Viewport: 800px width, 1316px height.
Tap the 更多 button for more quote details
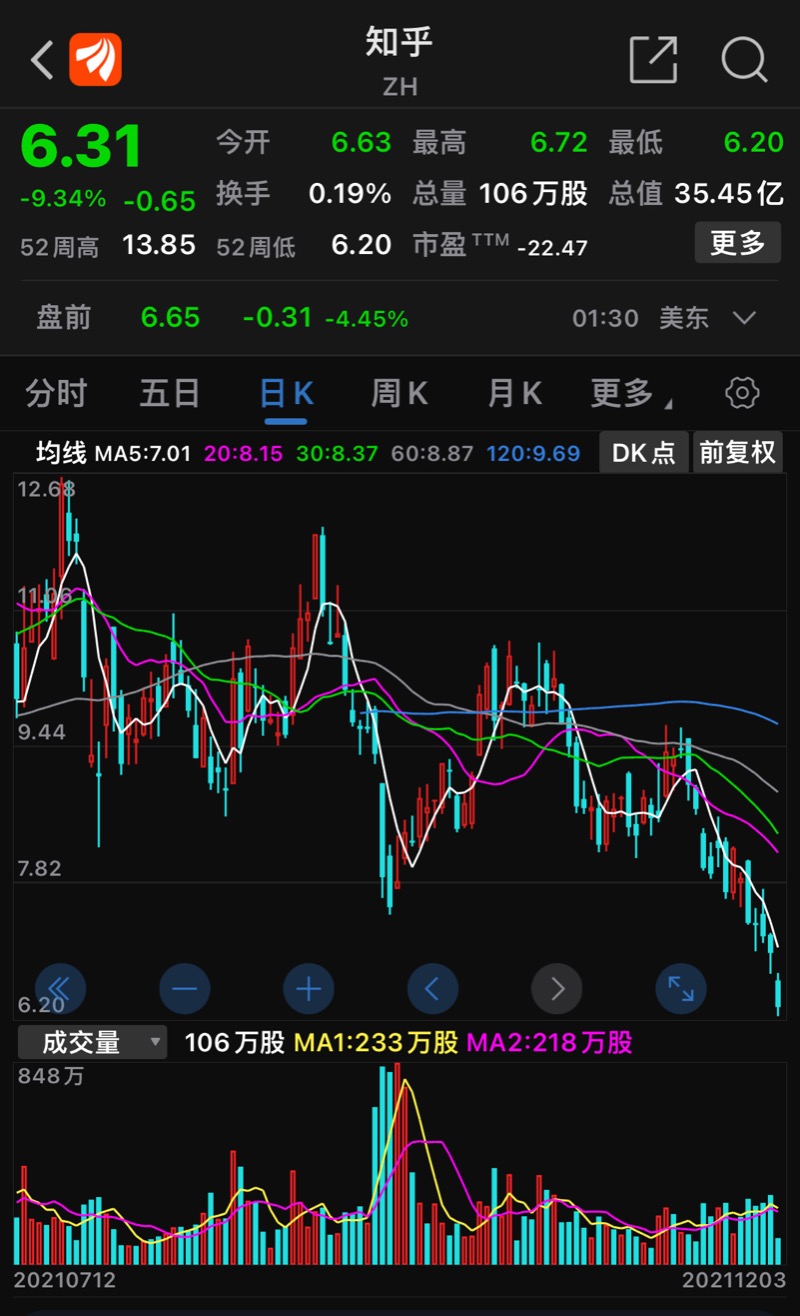(738, 243)
